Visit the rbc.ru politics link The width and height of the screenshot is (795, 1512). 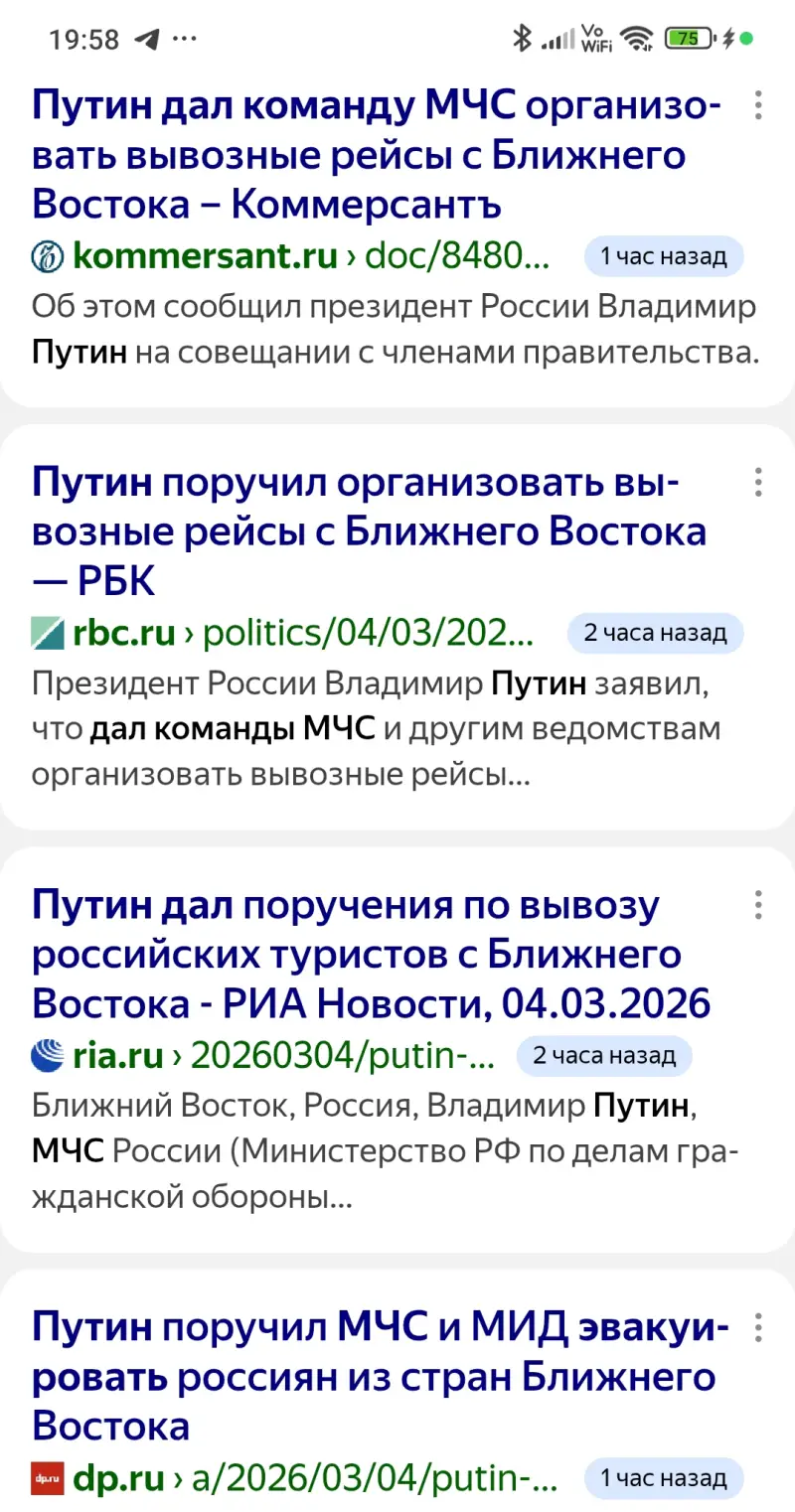(302, 632)
